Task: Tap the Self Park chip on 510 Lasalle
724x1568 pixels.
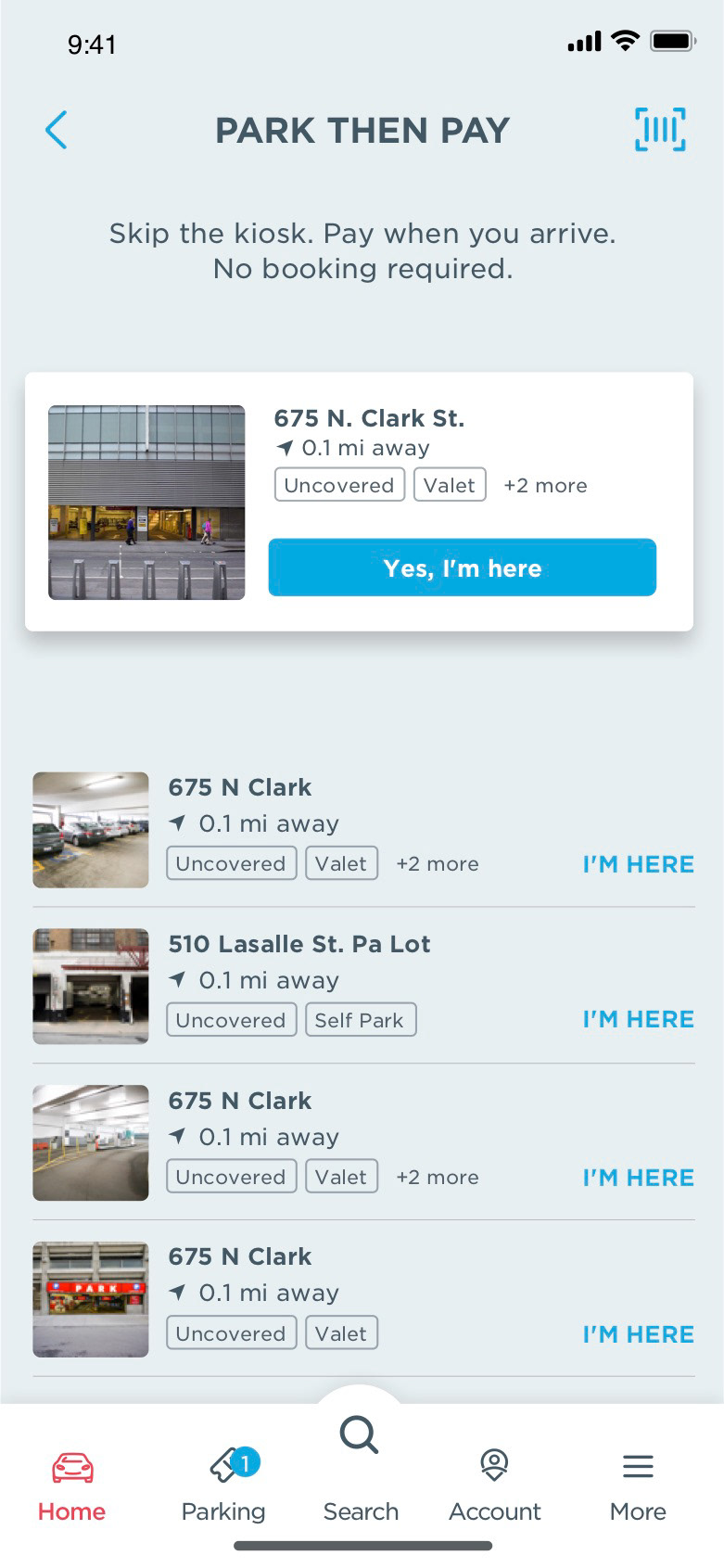Action: 360,1020
